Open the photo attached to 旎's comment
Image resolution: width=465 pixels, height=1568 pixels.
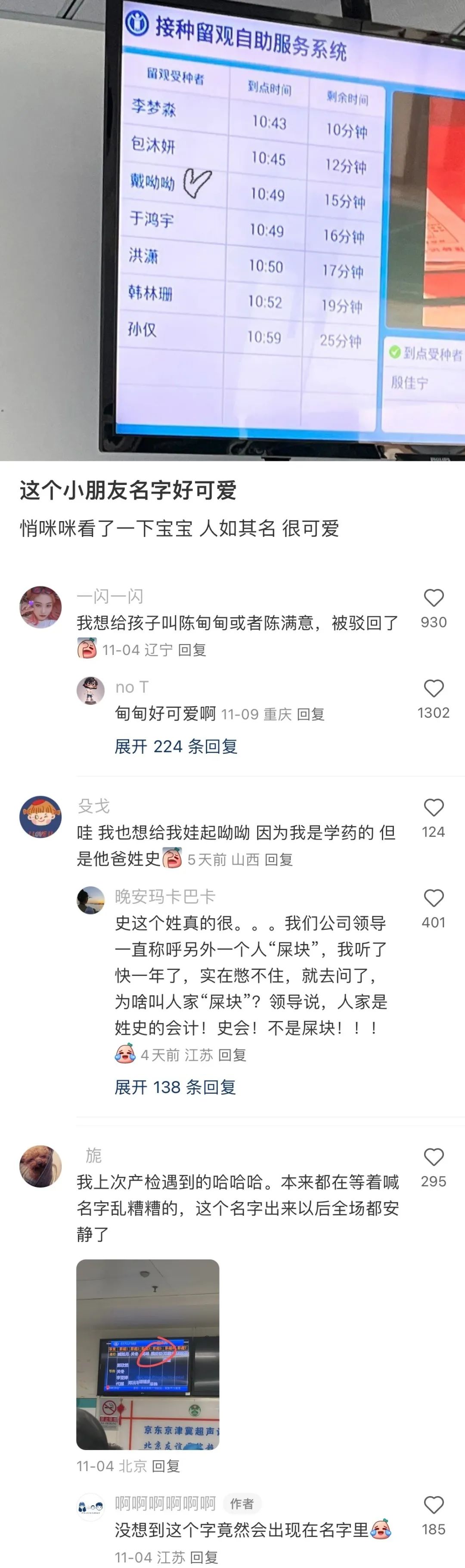click(x=148, y=1354)
